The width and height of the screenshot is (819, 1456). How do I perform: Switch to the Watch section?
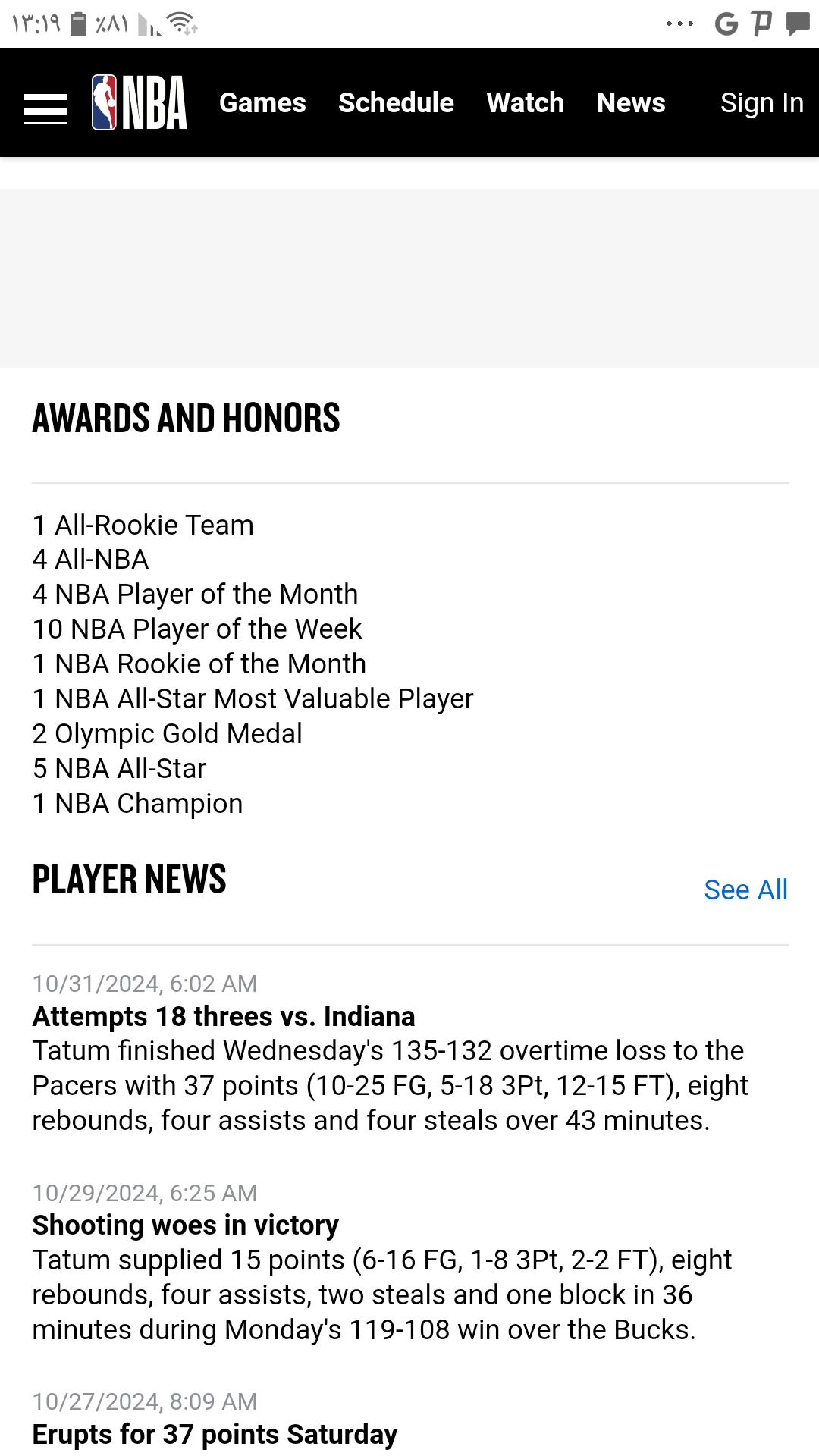point(525,102)
